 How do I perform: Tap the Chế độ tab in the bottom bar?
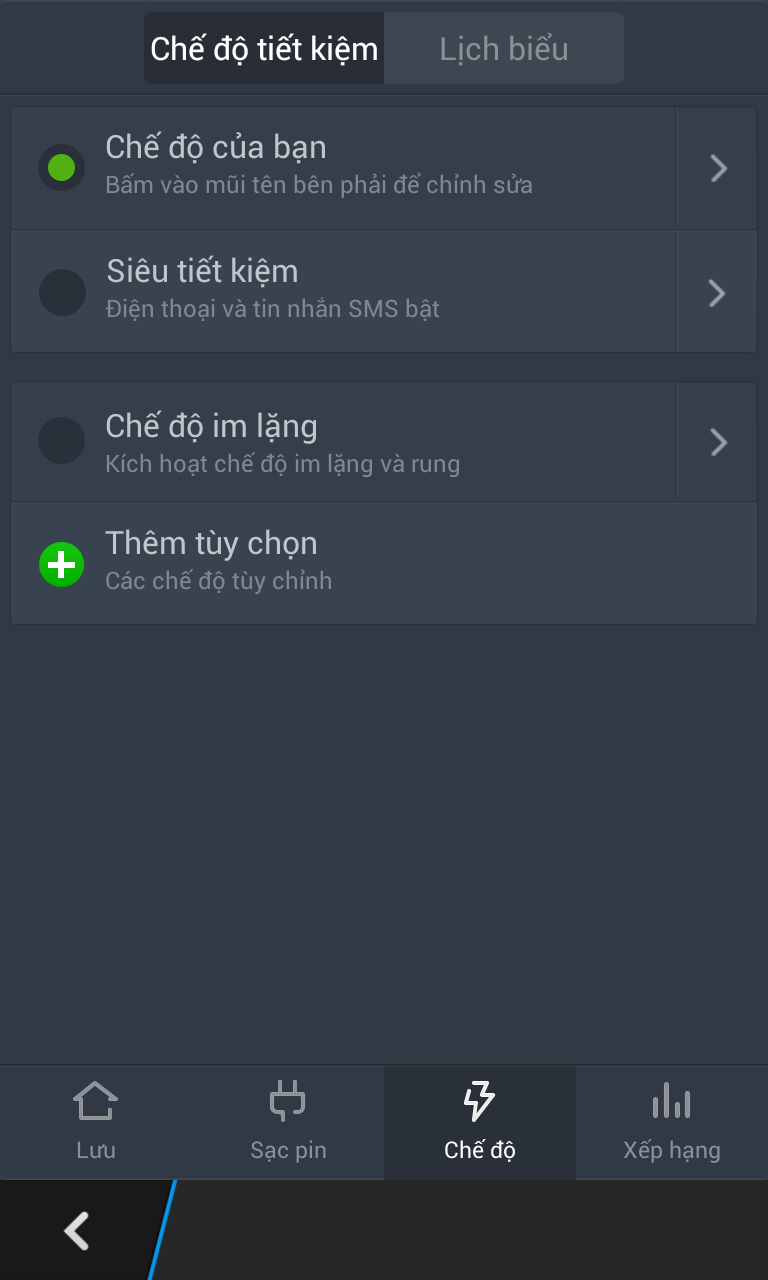[x=480, y=1122]
